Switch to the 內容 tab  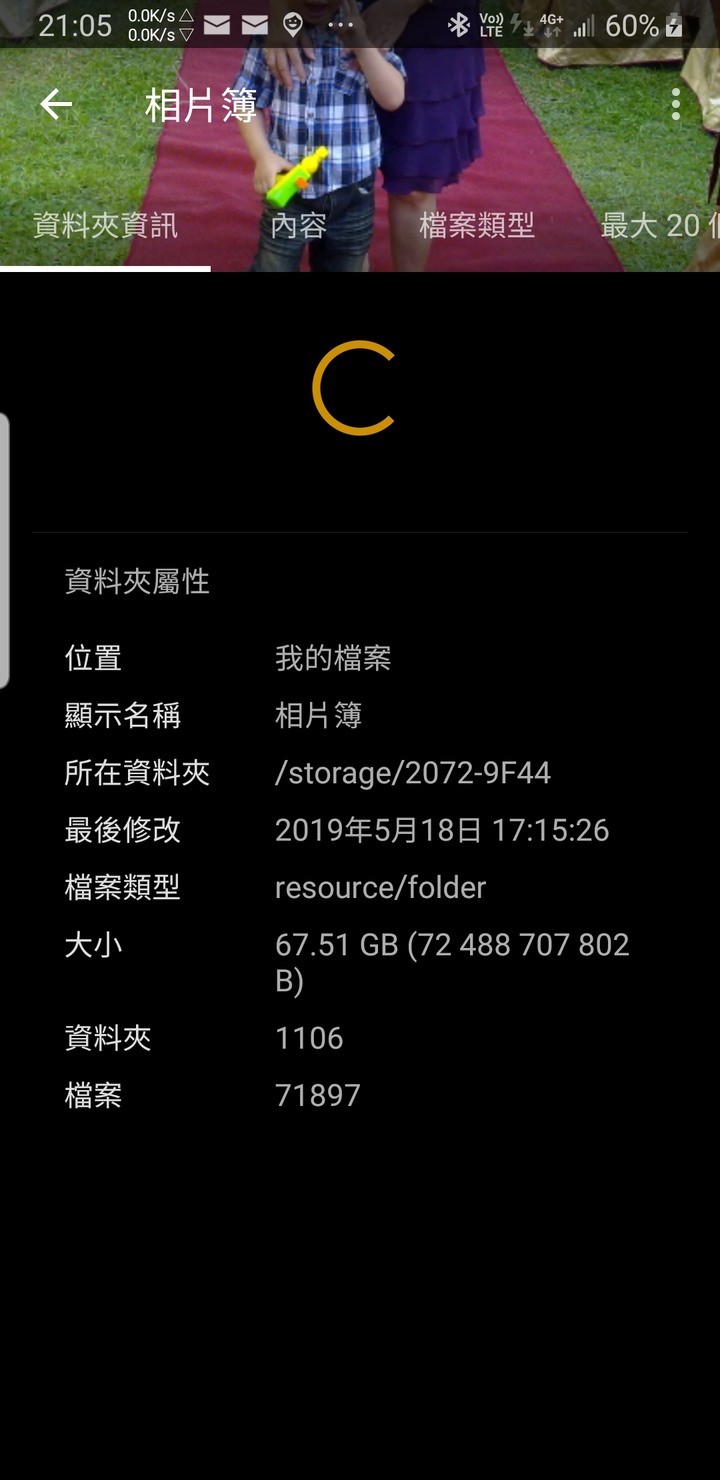298,226
